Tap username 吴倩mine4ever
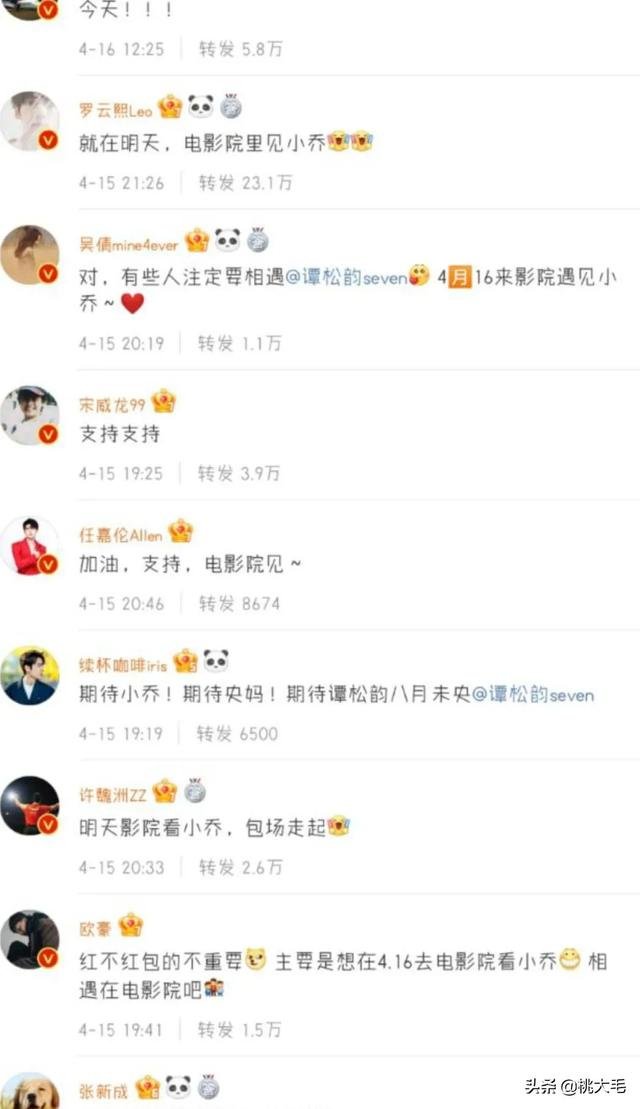Image resolution: width=640 pixels, height=1109 pixels. point(129,242)
